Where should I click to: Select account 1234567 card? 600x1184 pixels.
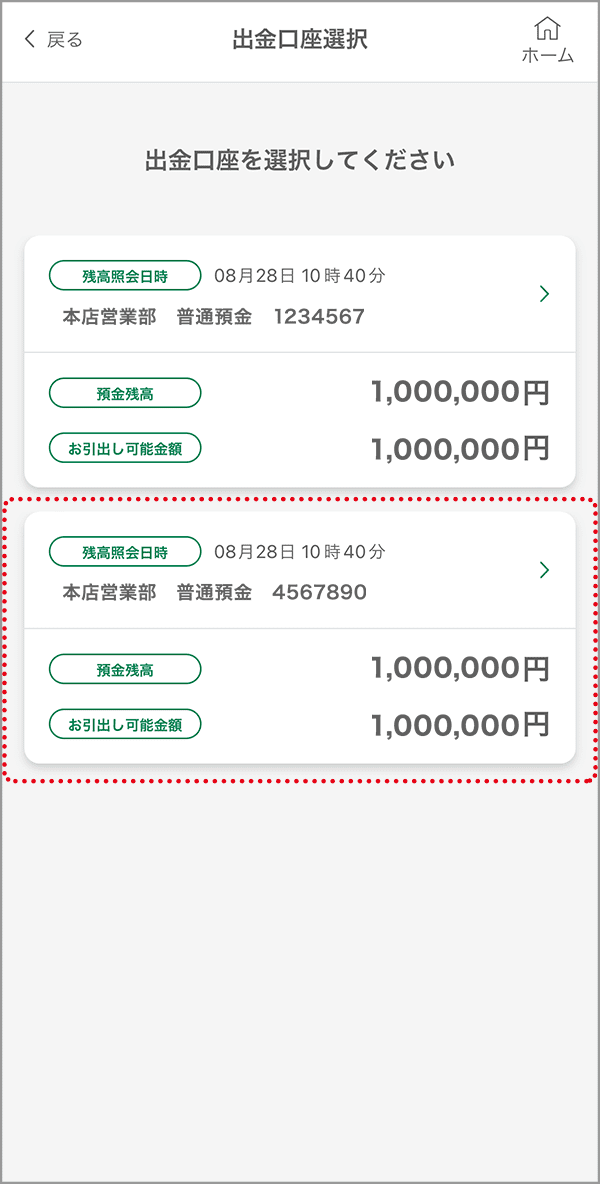click(x=300, y=361)
